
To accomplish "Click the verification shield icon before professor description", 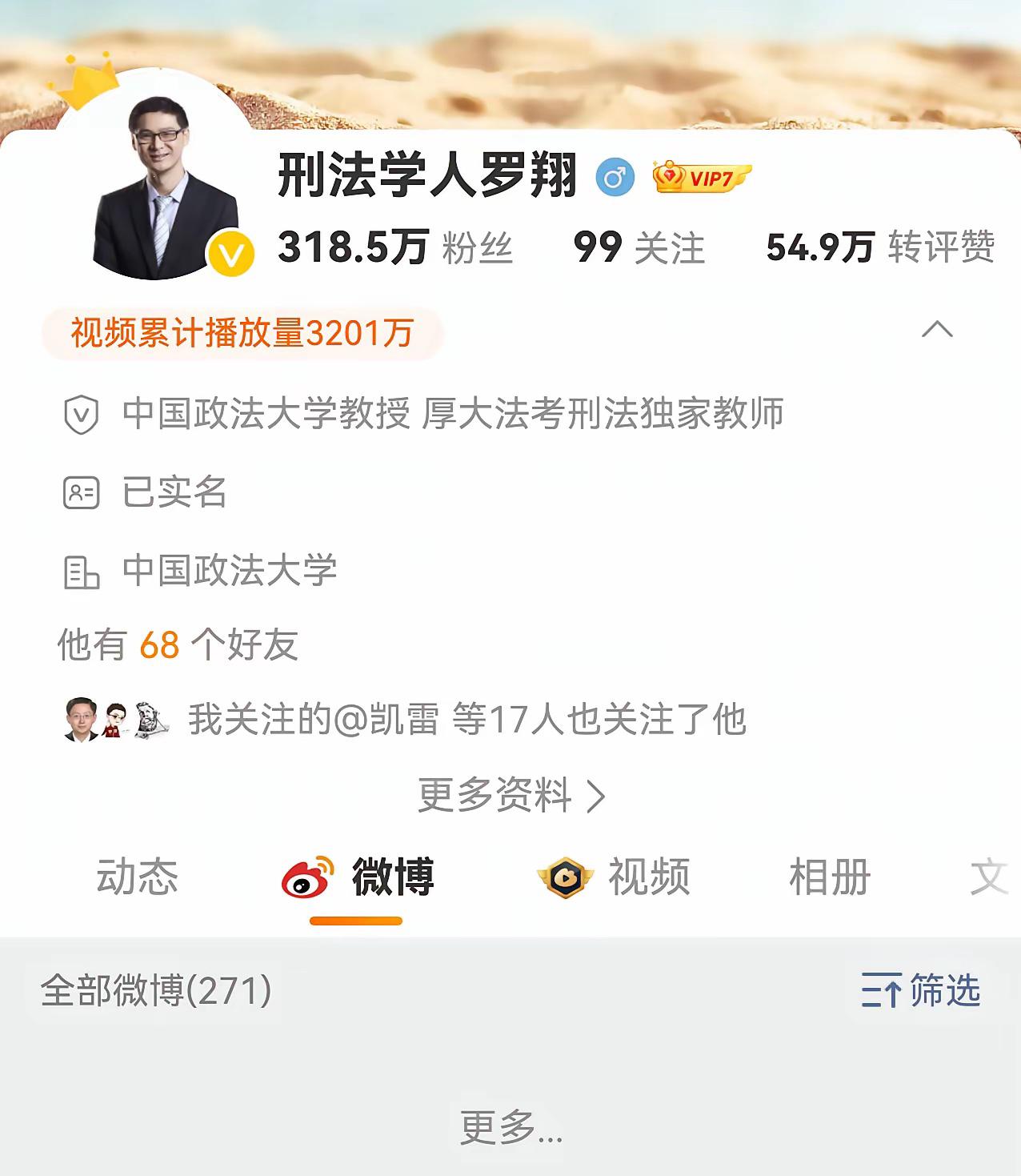I will pos(80,415).
